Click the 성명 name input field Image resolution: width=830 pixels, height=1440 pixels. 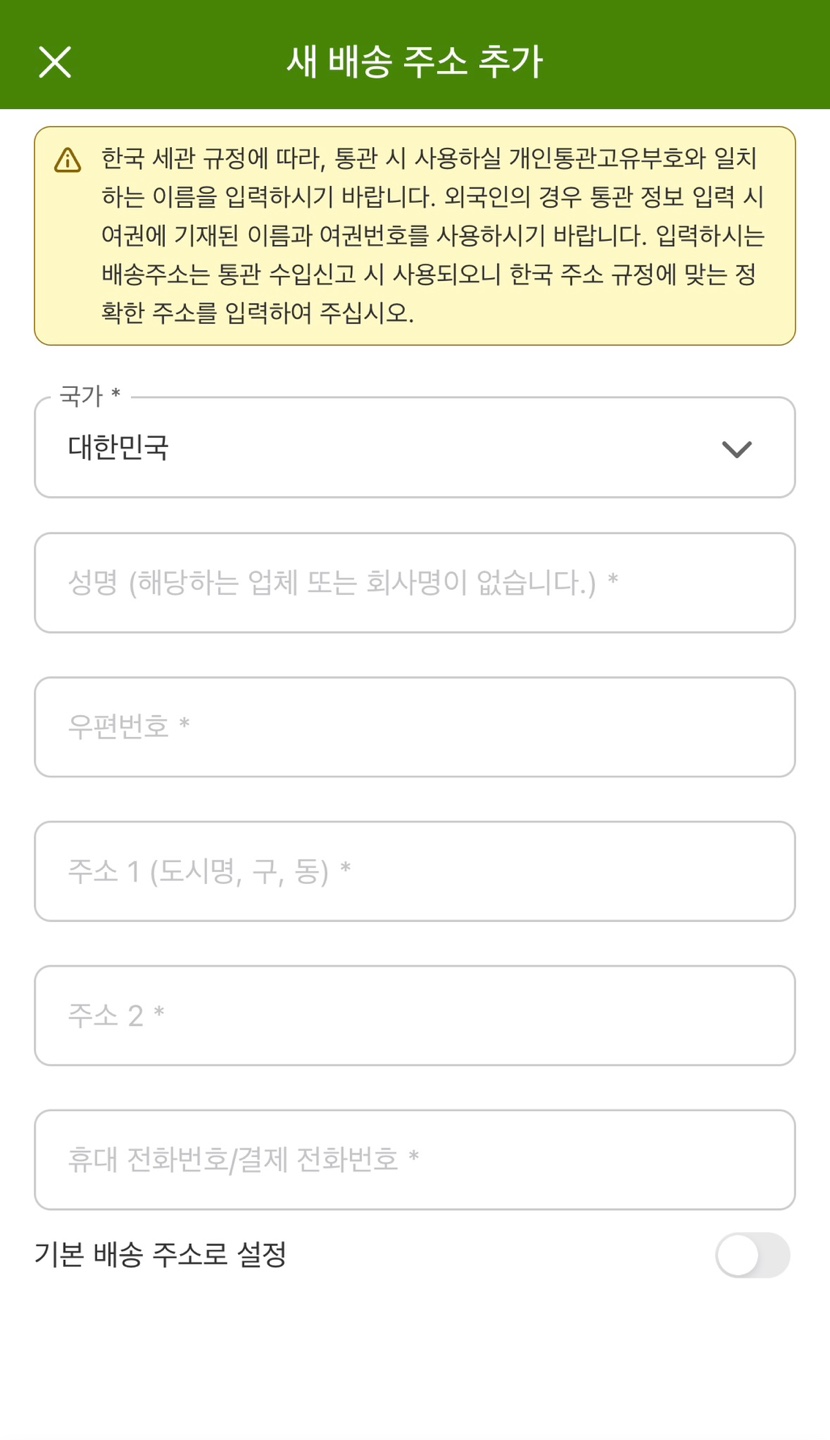click(415, 582)
